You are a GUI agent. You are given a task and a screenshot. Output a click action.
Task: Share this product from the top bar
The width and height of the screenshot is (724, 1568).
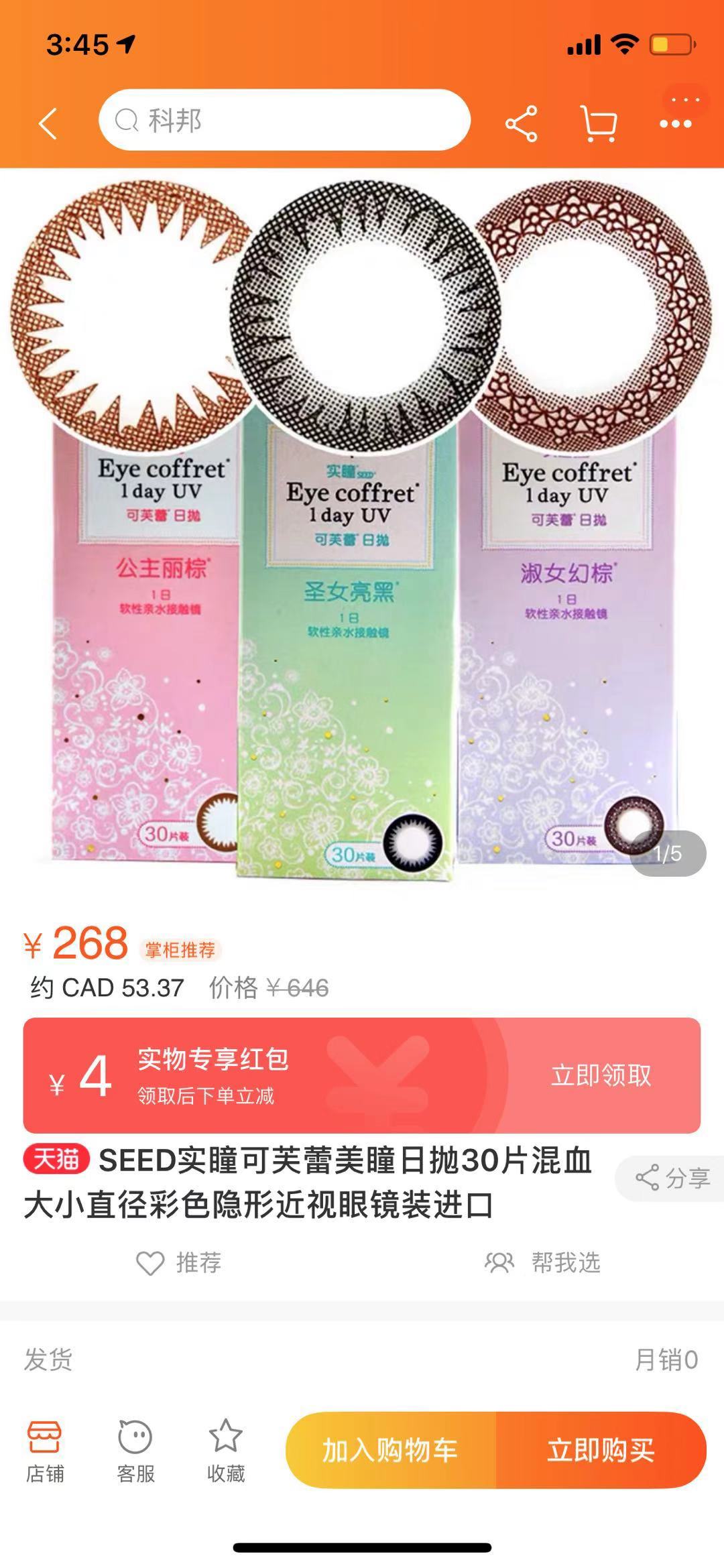tap(522, 123)
